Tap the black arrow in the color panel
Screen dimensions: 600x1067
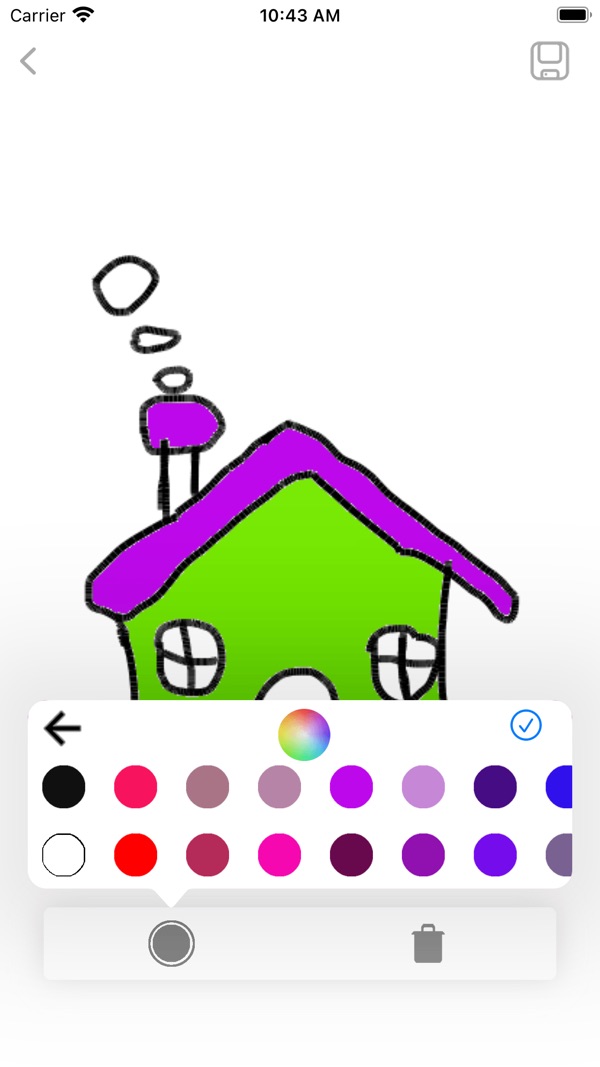(x=63, y=729)
